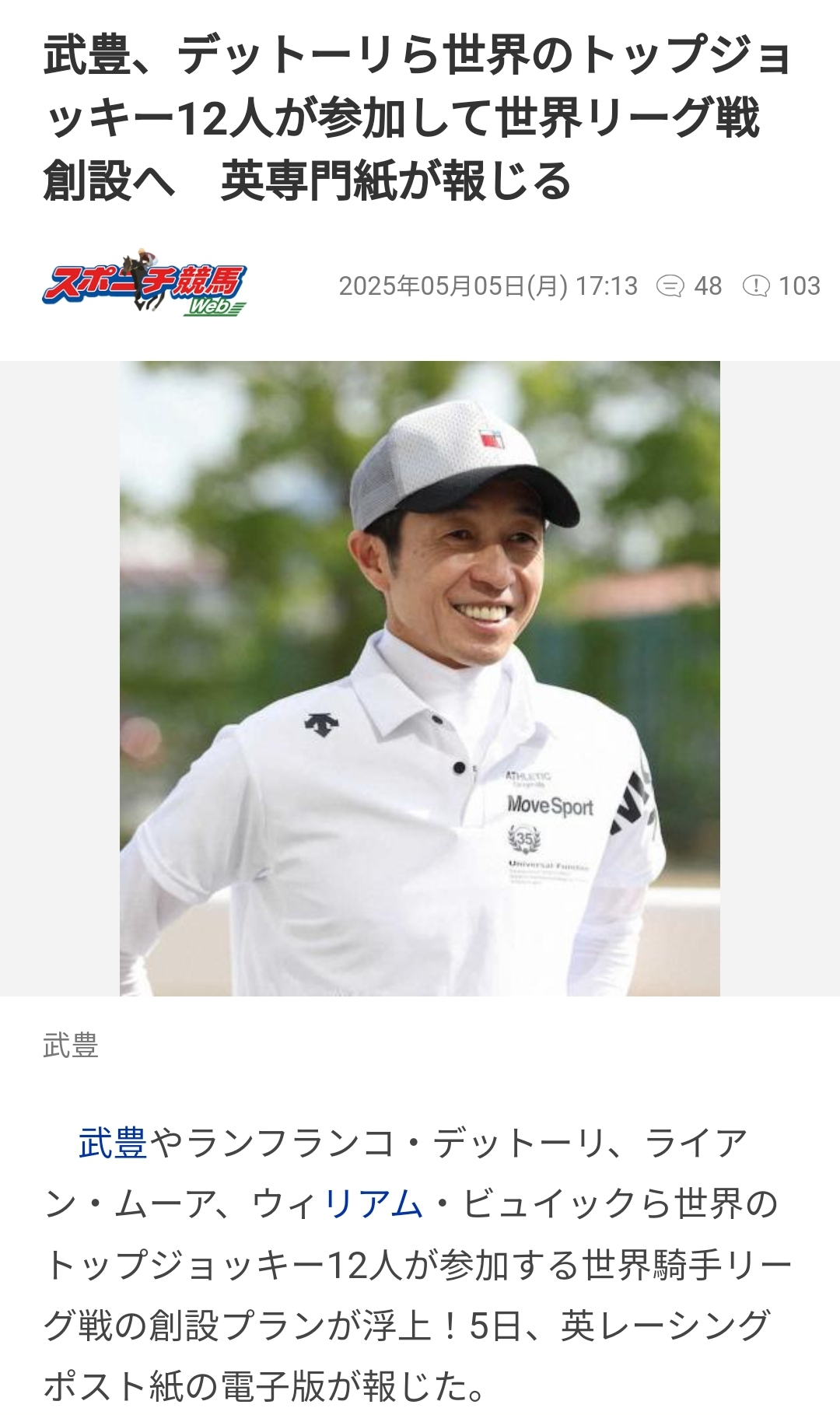Open the リアム link in the article
Image resolution: width=840 pixels, height=1415 pixels.
pyautogui.click(x=373, y=1204)
